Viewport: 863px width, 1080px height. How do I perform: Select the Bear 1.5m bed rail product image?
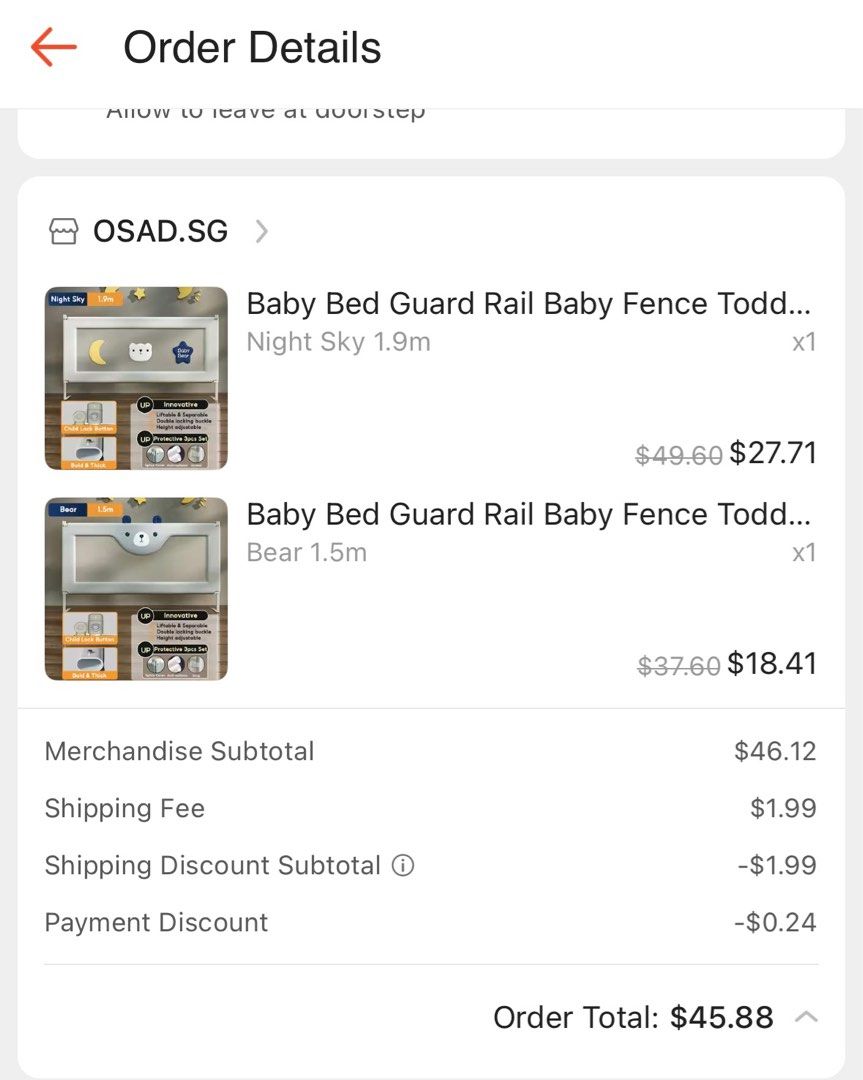tap(135, 588)
